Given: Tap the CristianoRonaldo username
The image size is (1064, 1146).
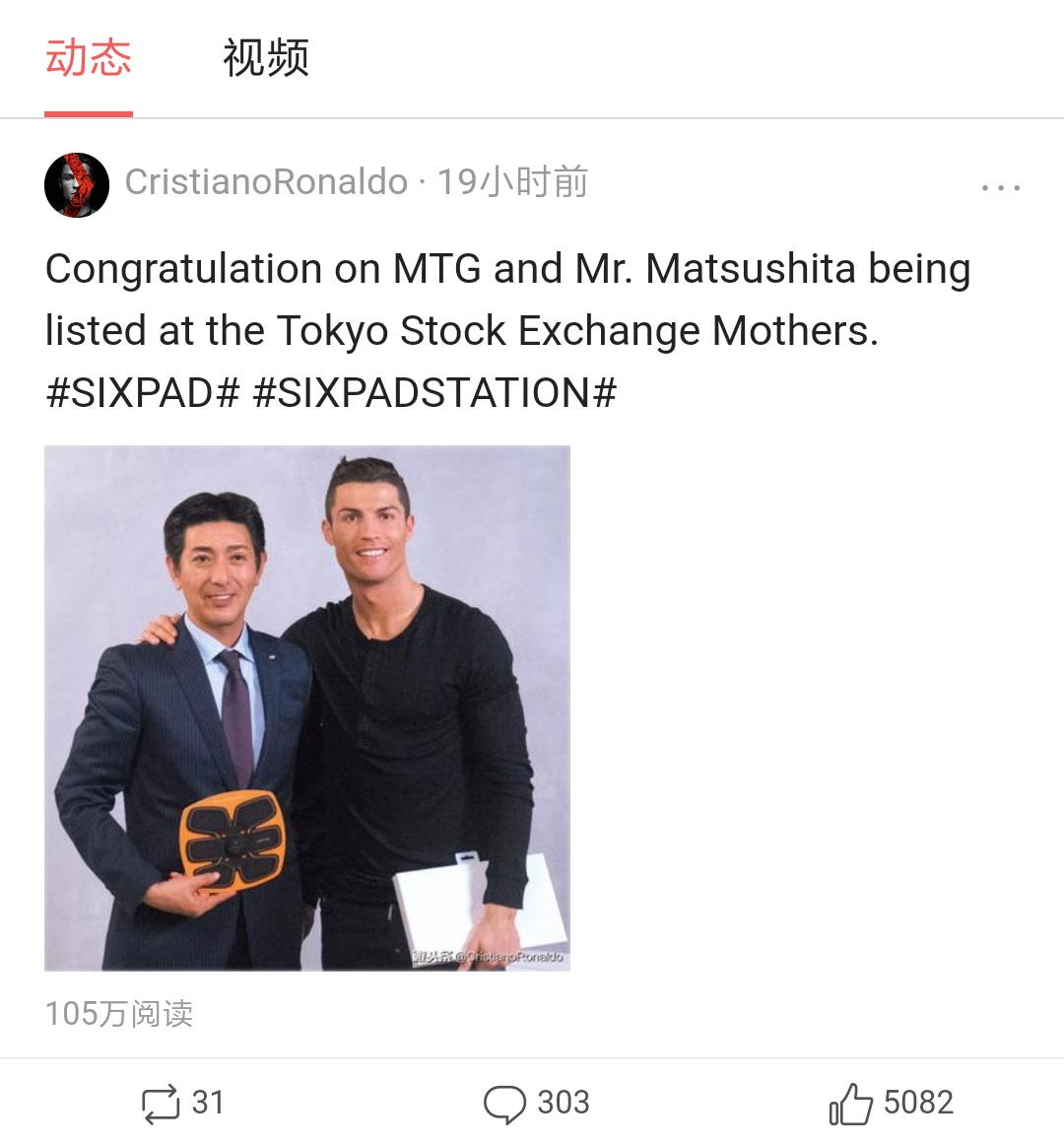Looking at the screenshot, I should point(266,182).
